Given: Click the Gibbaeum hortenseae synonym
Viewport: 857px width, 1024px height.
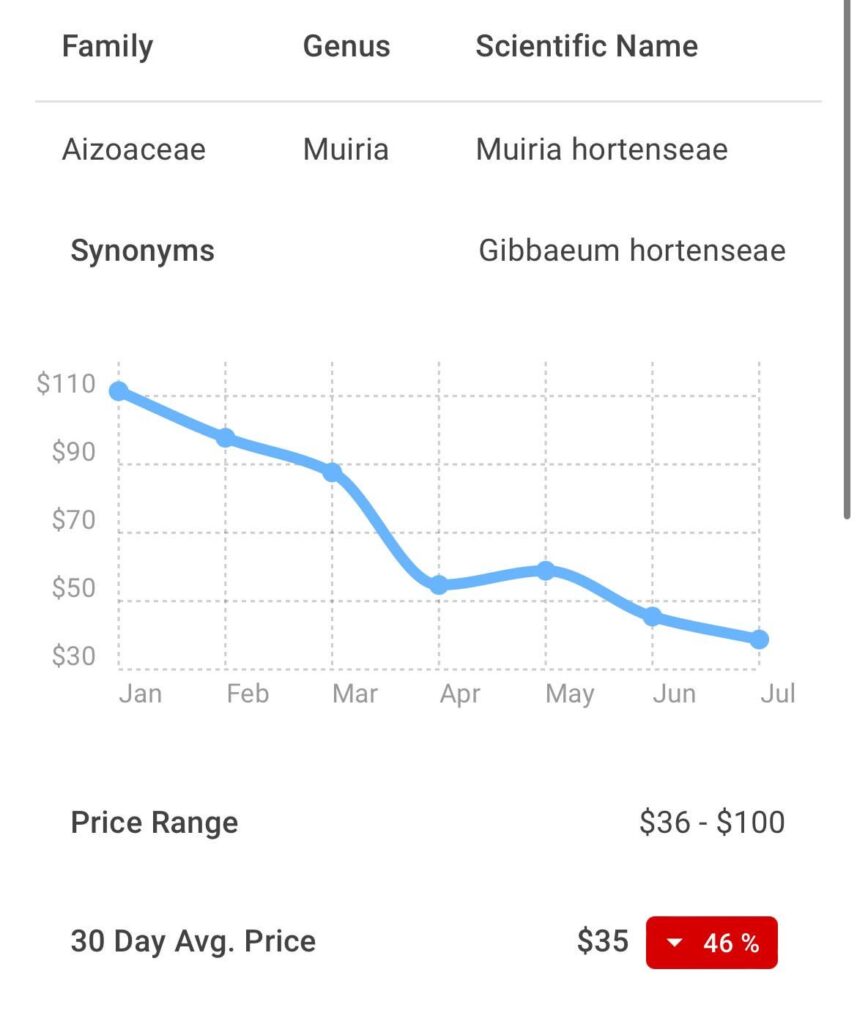Looking at the screenshot, I should tap(630, 251).
